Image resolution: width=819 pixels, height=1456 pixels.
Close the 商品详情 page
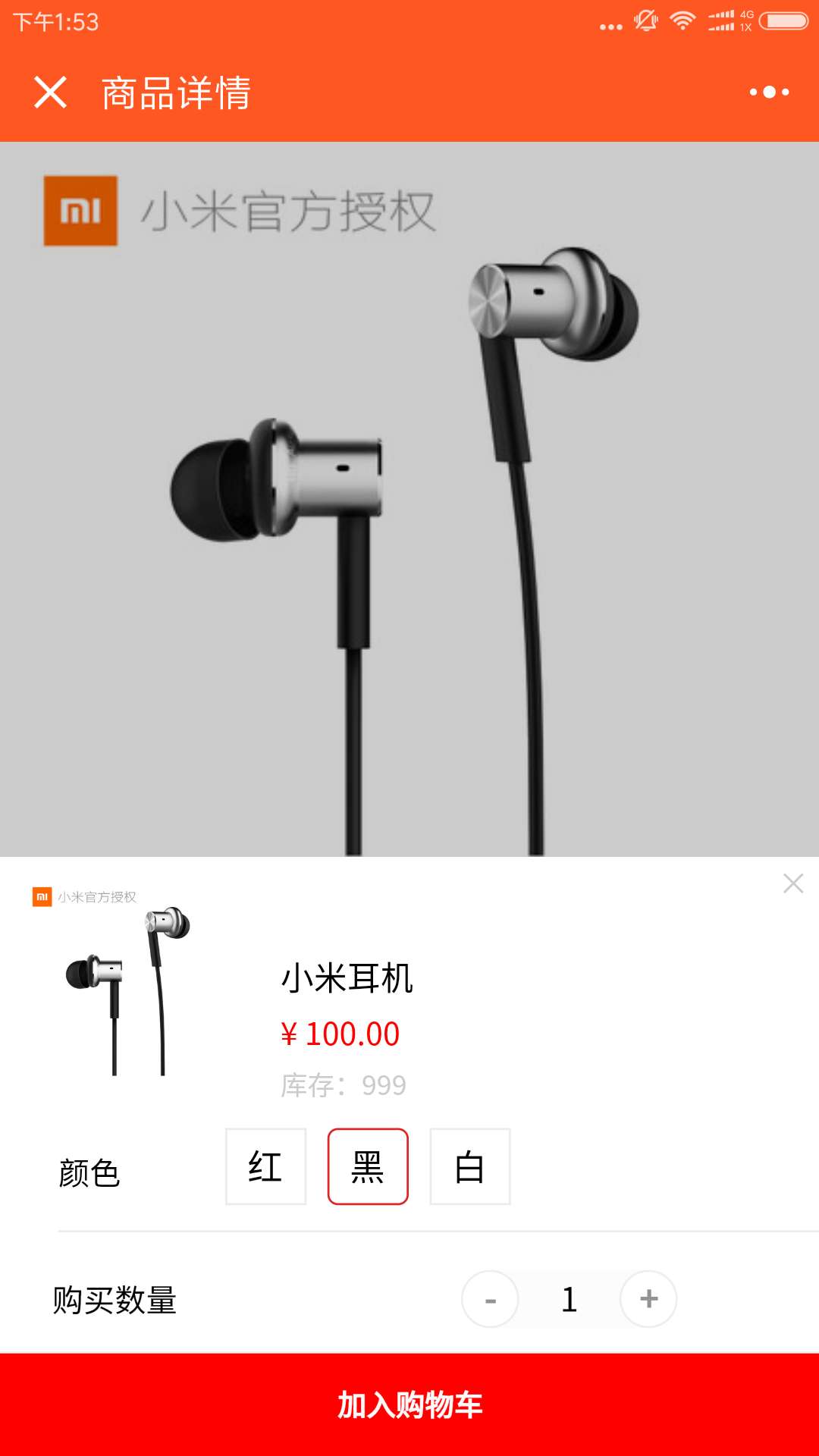point(51,93)
